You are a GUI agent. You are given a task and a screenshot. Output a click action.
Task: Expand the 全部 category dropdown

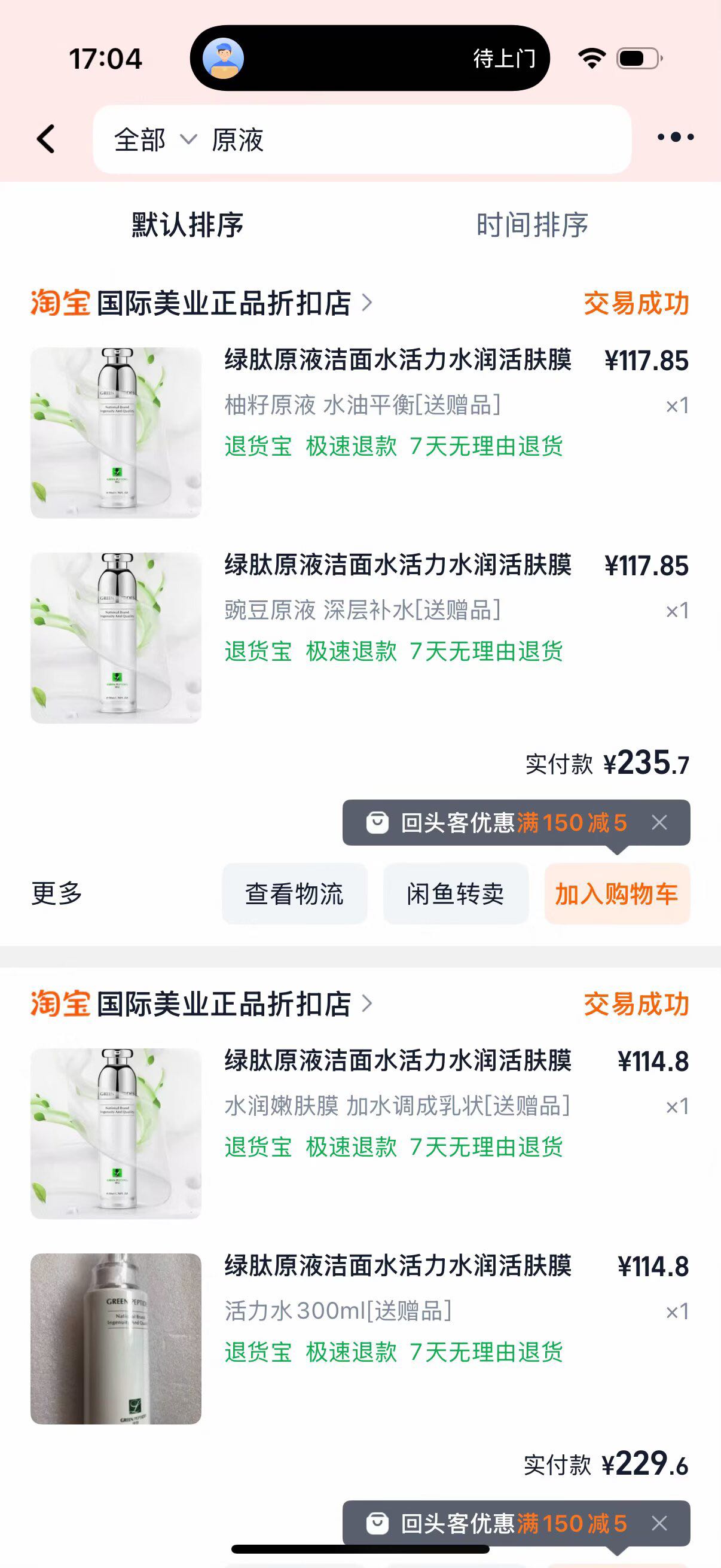point(155,140)
